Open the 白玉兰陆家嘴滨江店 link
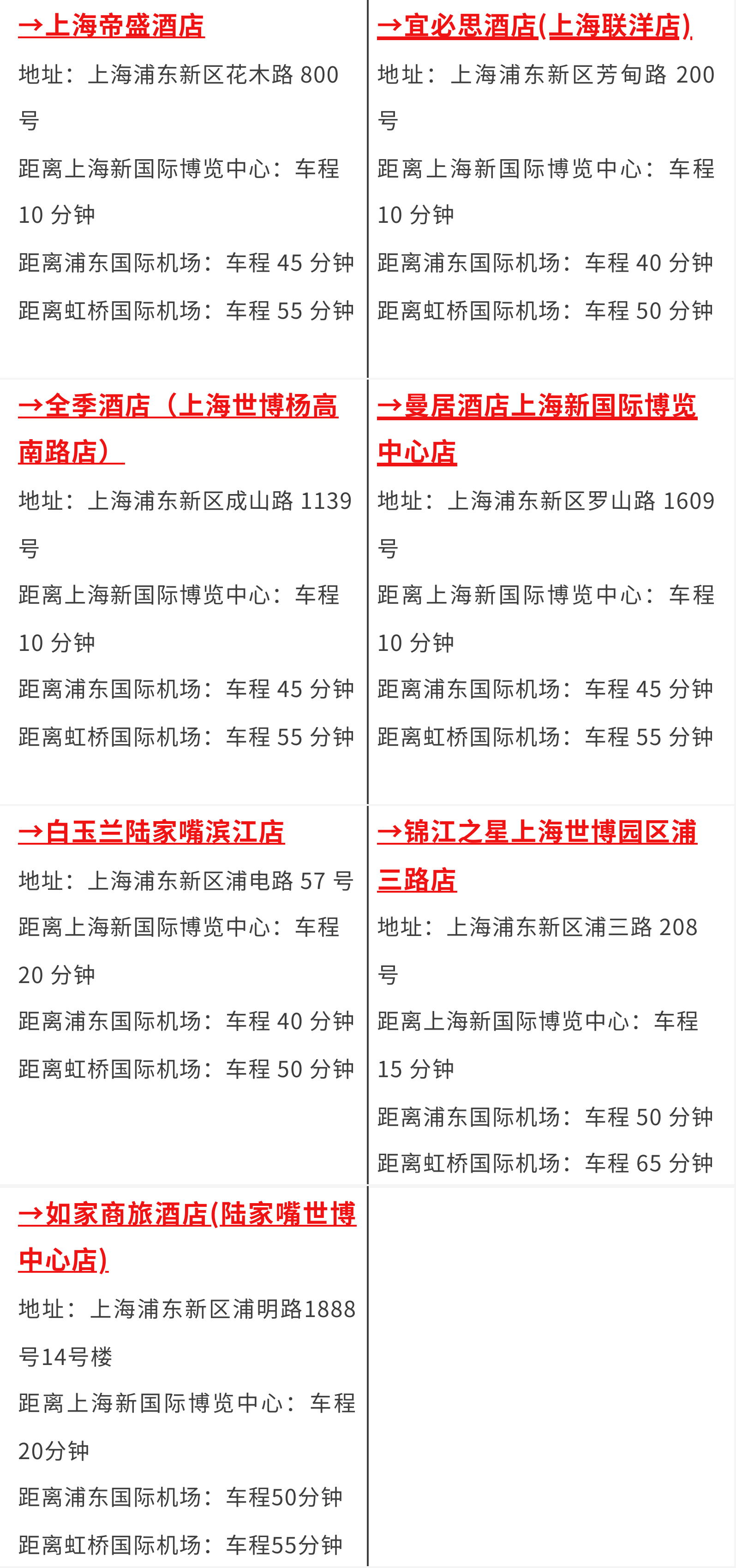The height and width of the screenshot is (1568, 736). 151,831
